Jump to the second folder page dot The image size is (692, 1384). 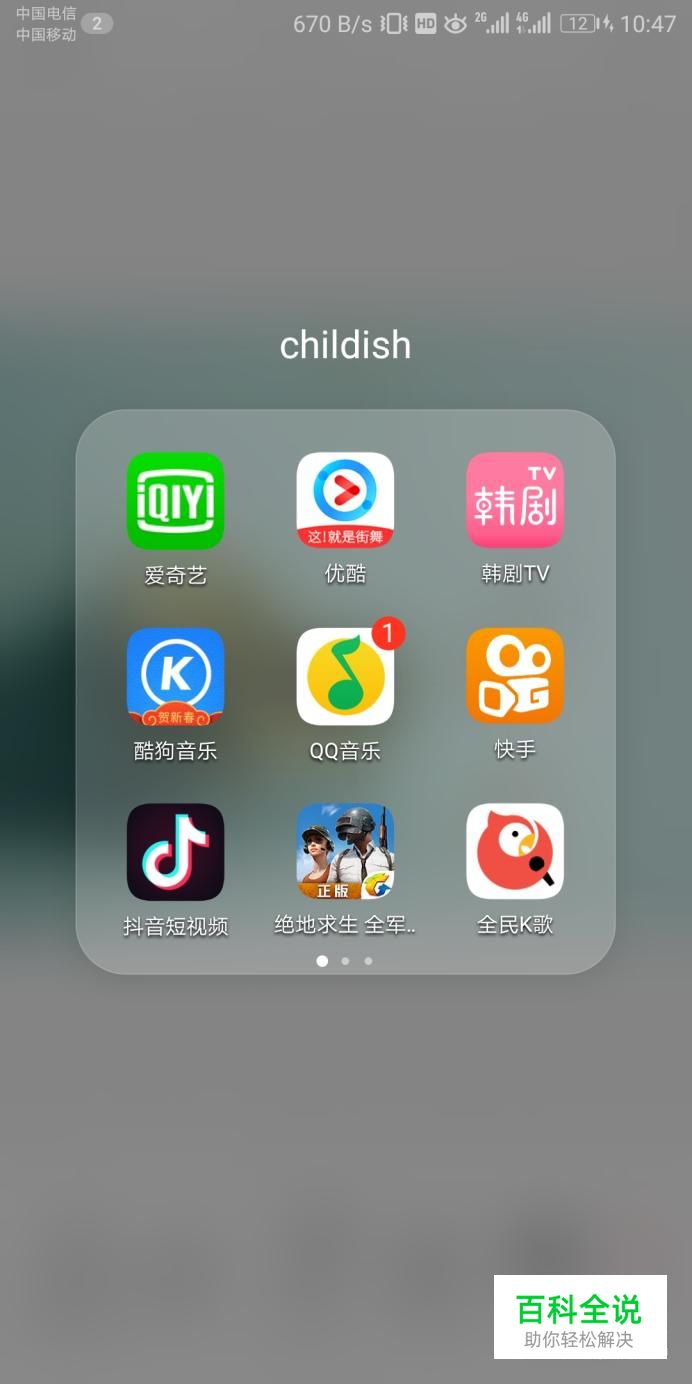click(x=345, y=961)
